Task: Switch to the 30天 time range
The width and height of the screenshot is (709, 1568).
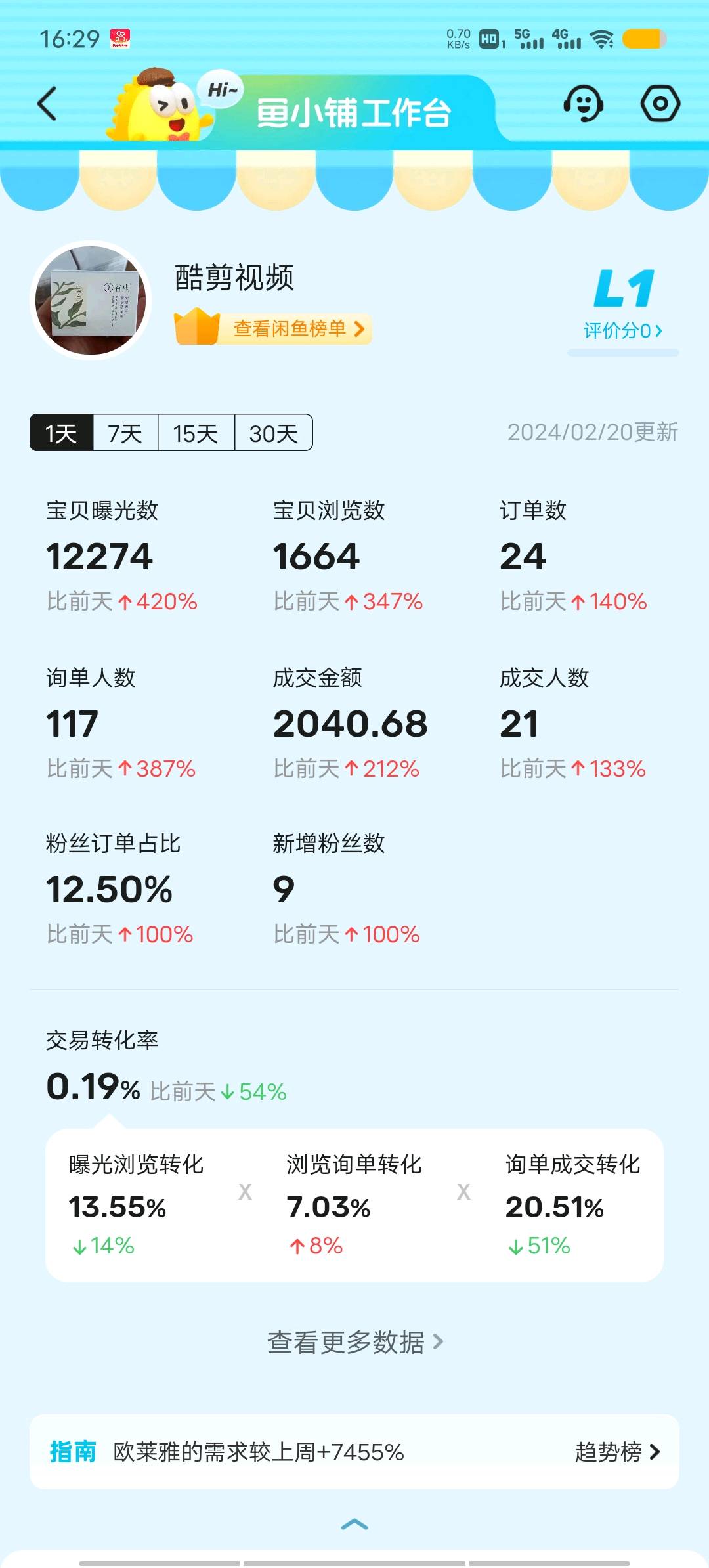Action: (273, 433)
